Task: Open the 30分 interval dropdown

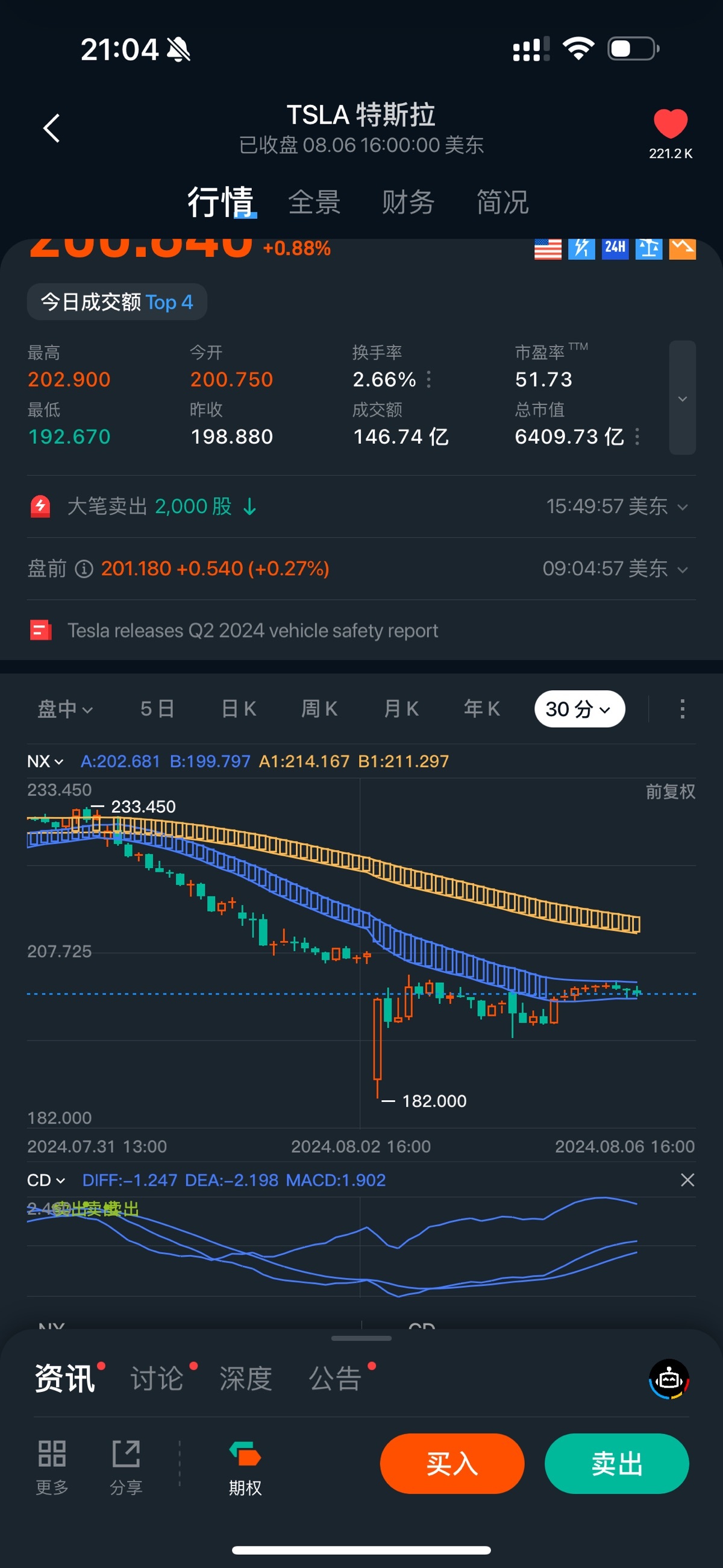Action: (x=579, y=709)
